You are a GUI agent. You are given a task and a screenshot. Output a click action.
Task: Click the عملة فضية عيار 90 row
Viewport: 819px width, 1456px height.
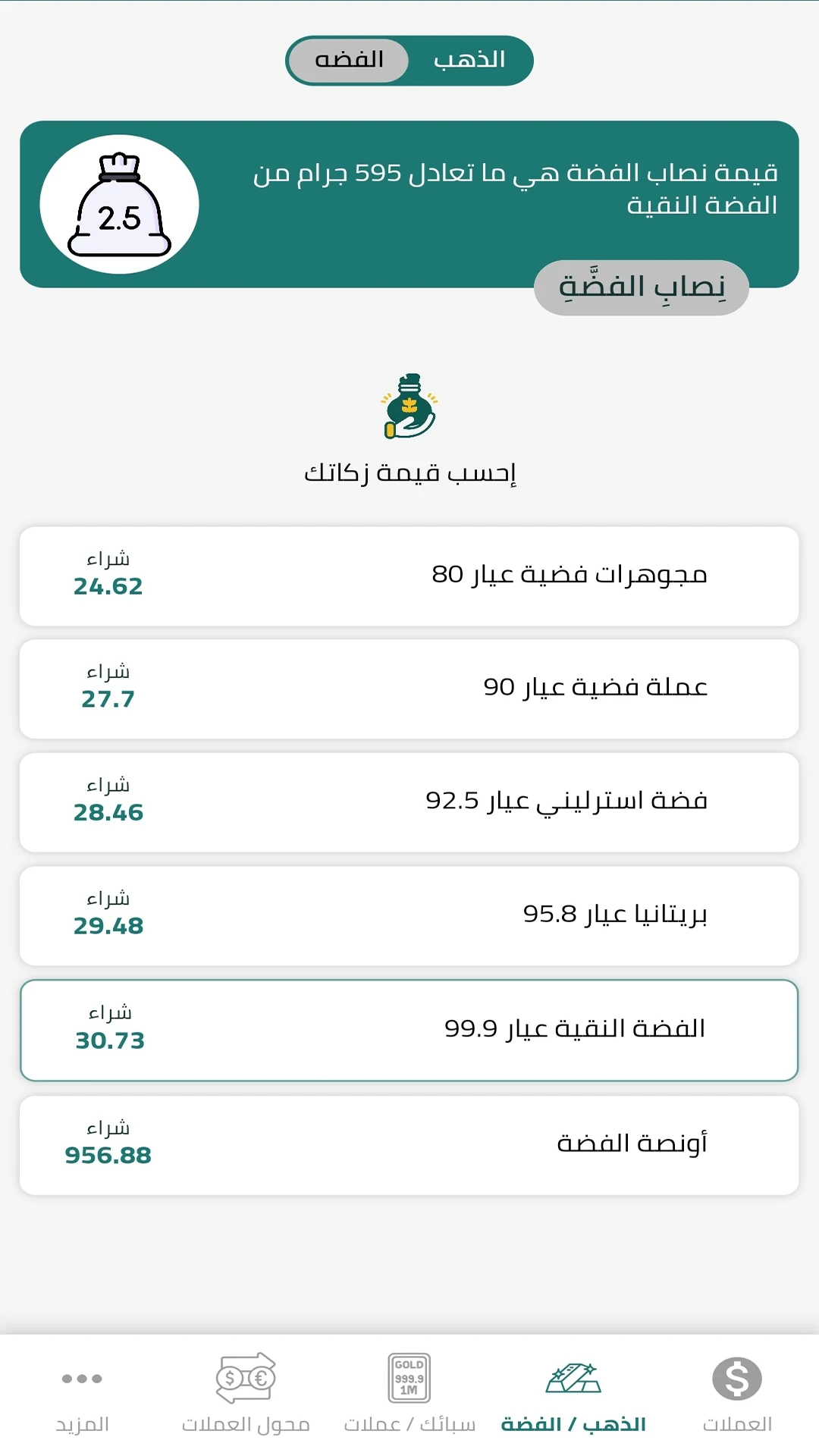409,688
